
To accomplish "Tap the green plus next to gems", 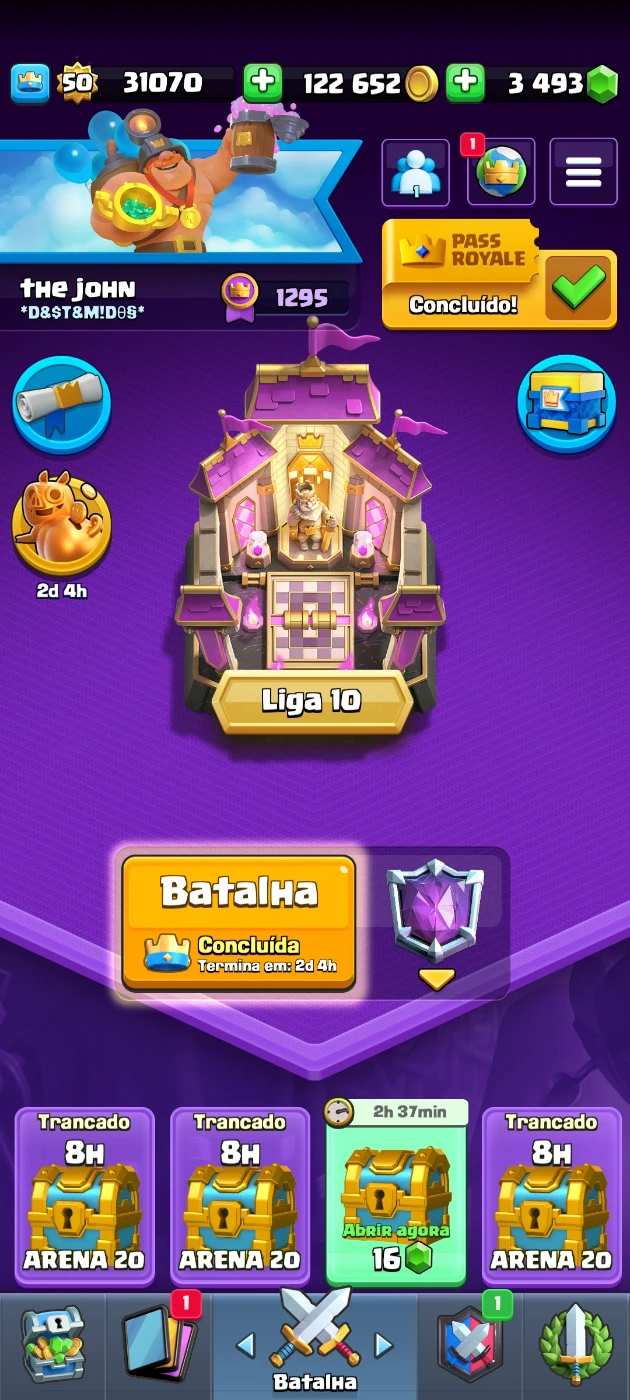I will (x=465, y=84).
